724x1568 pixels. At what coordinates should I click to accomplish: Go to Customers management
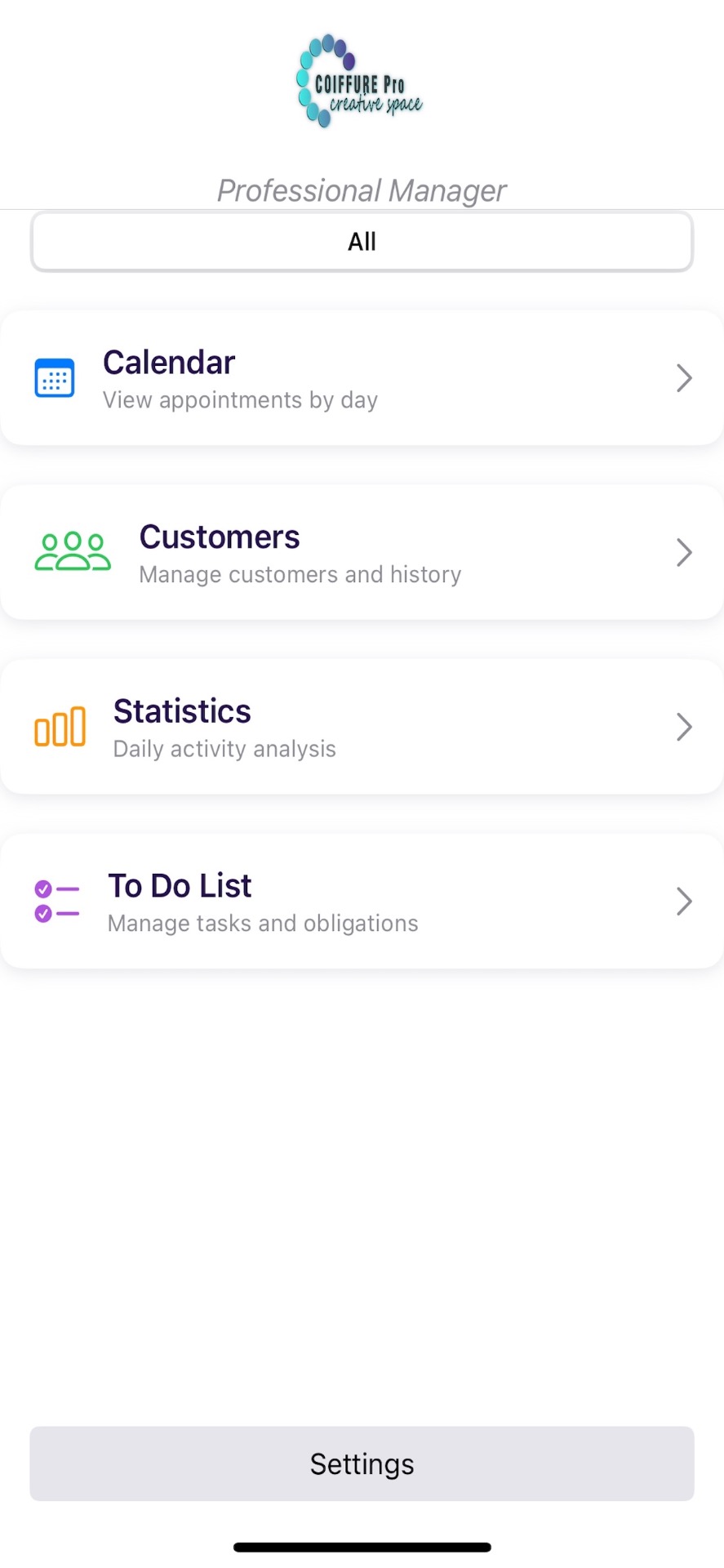point(362,553)
